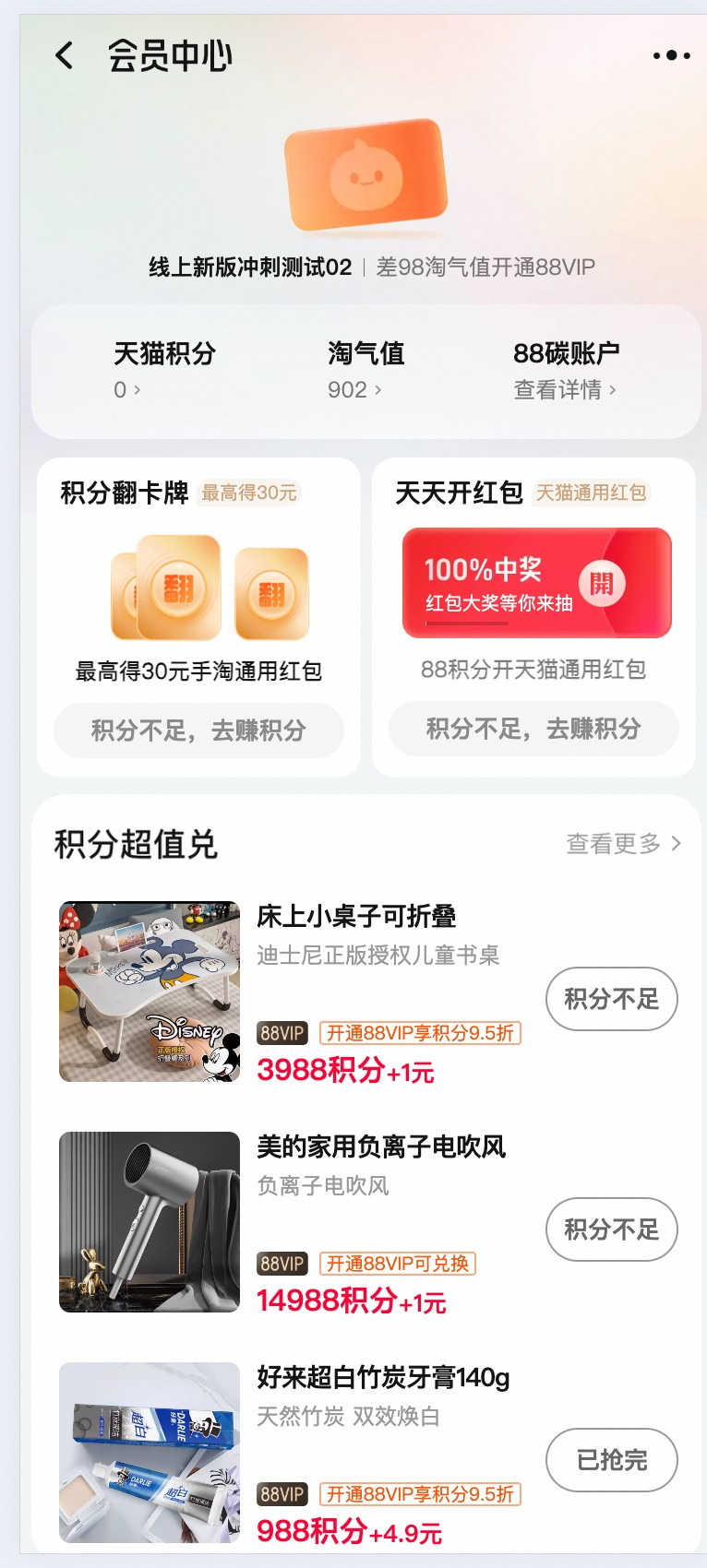Tap the orange membership card icon

(x=366, y=175)
